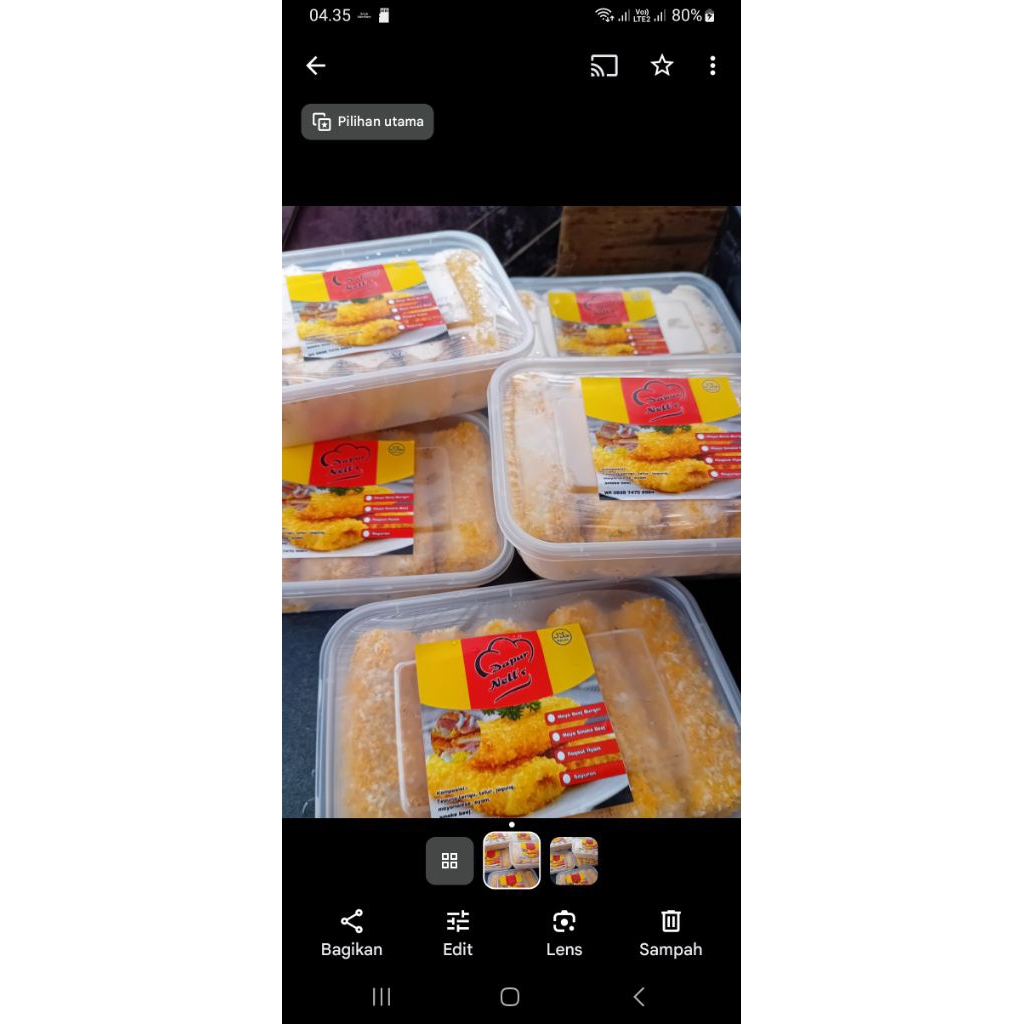Cast this photo to another screen
The image size is (1024, 1024).
pyautogui.click(x=604, y=66)
